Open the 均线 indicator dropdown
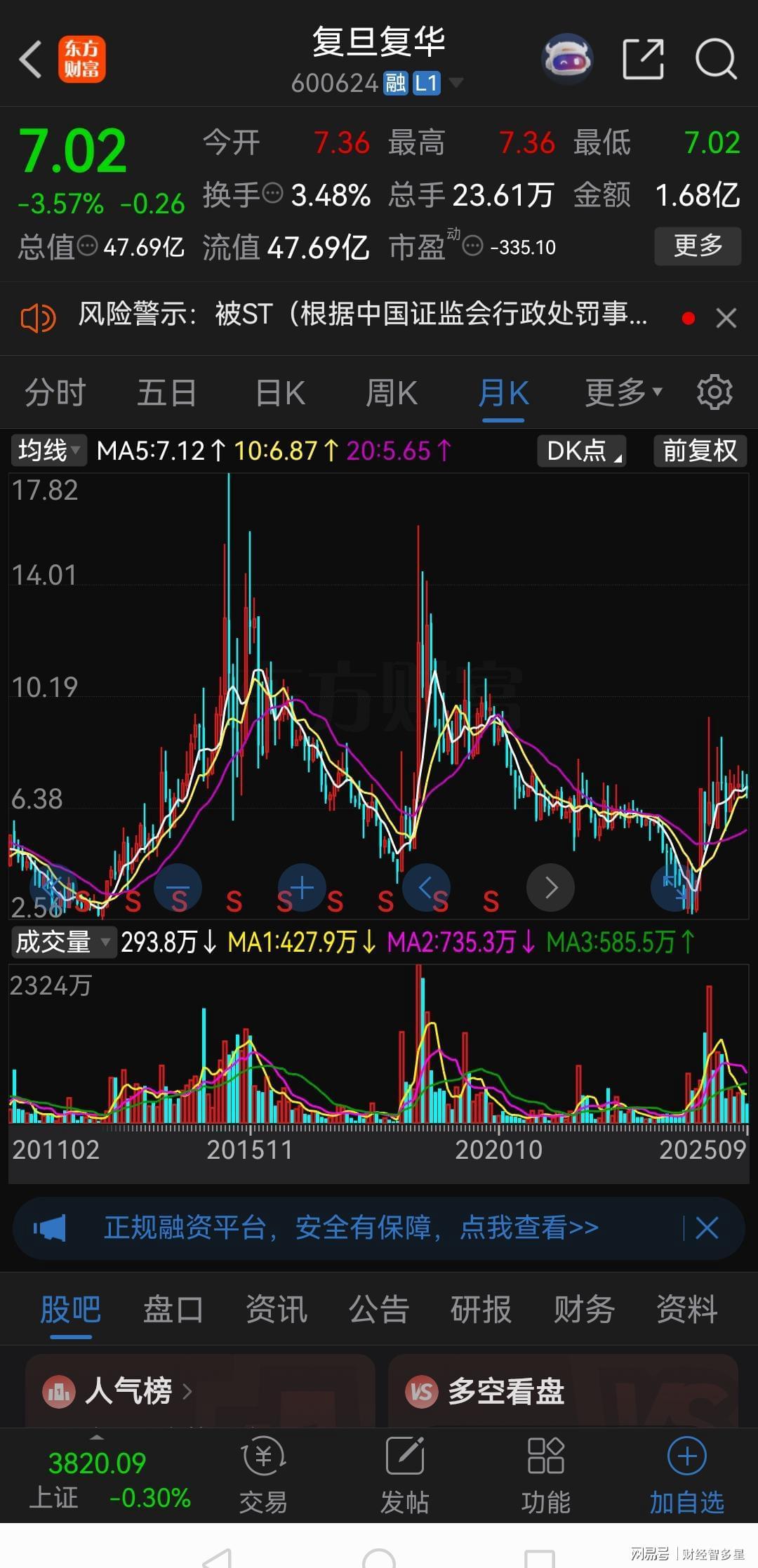Screen dimensions: 758x1568 click(x=48, y=451)
